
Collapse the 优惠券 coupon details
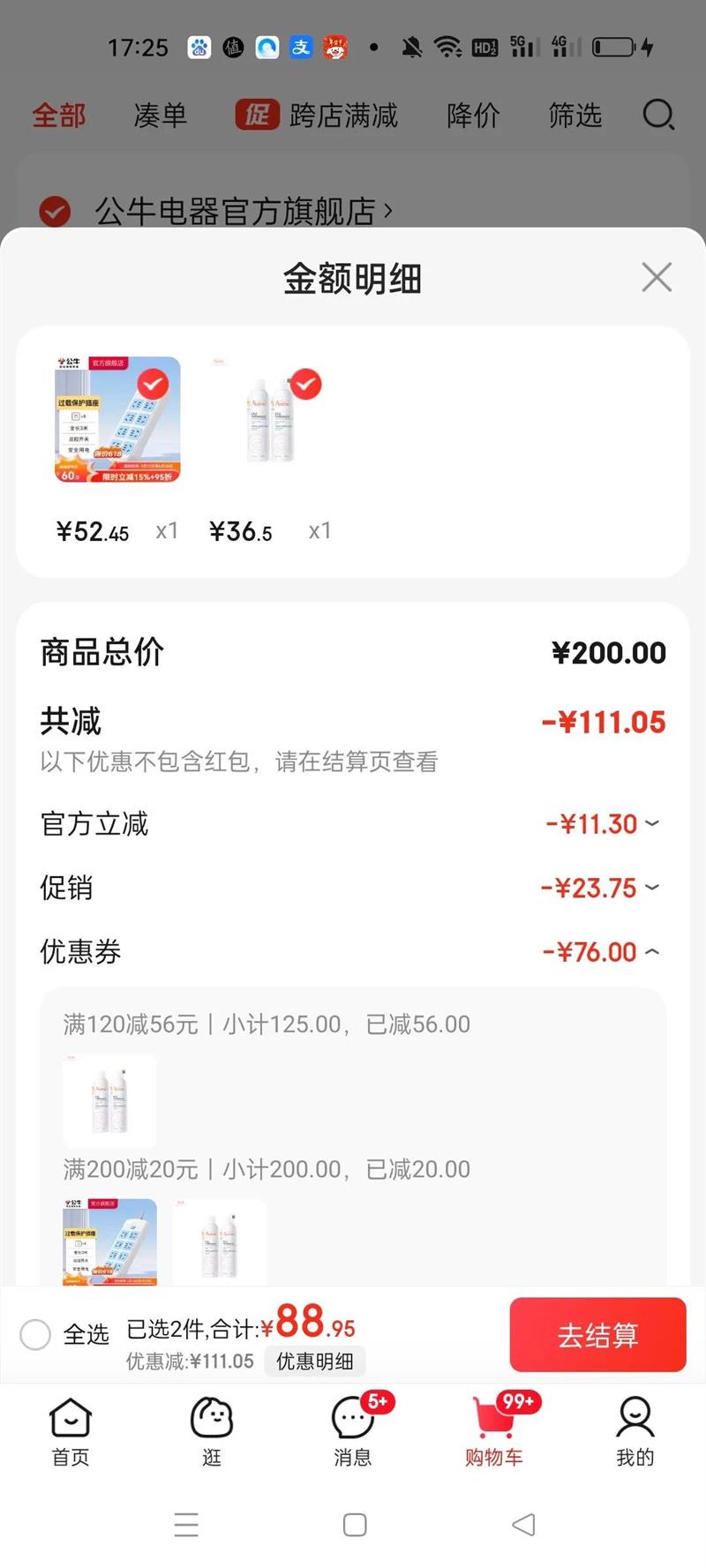651,952
